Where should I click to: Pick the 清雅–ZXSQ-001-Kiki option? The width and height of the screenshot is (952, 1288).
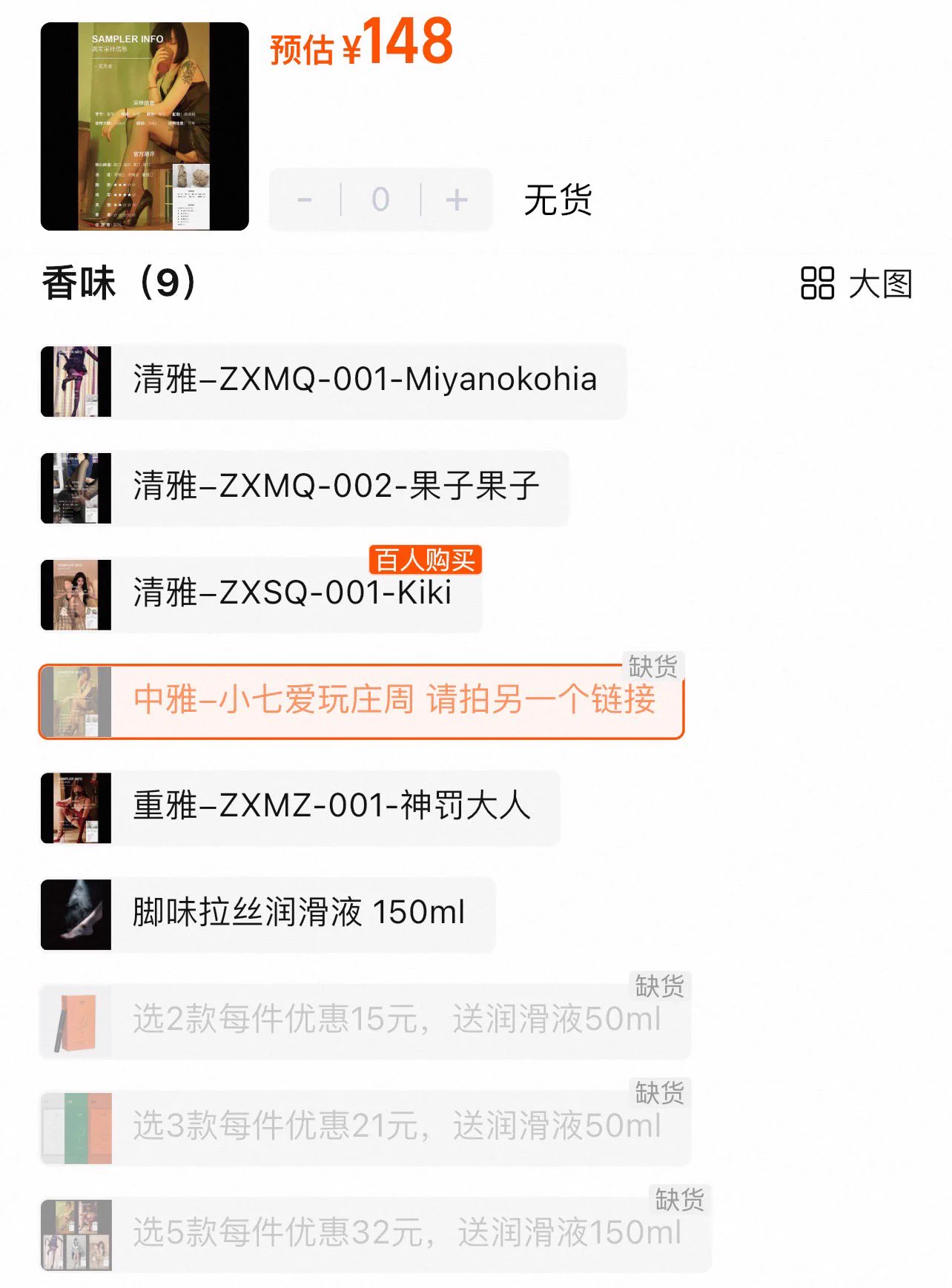[x=261, y=595]
